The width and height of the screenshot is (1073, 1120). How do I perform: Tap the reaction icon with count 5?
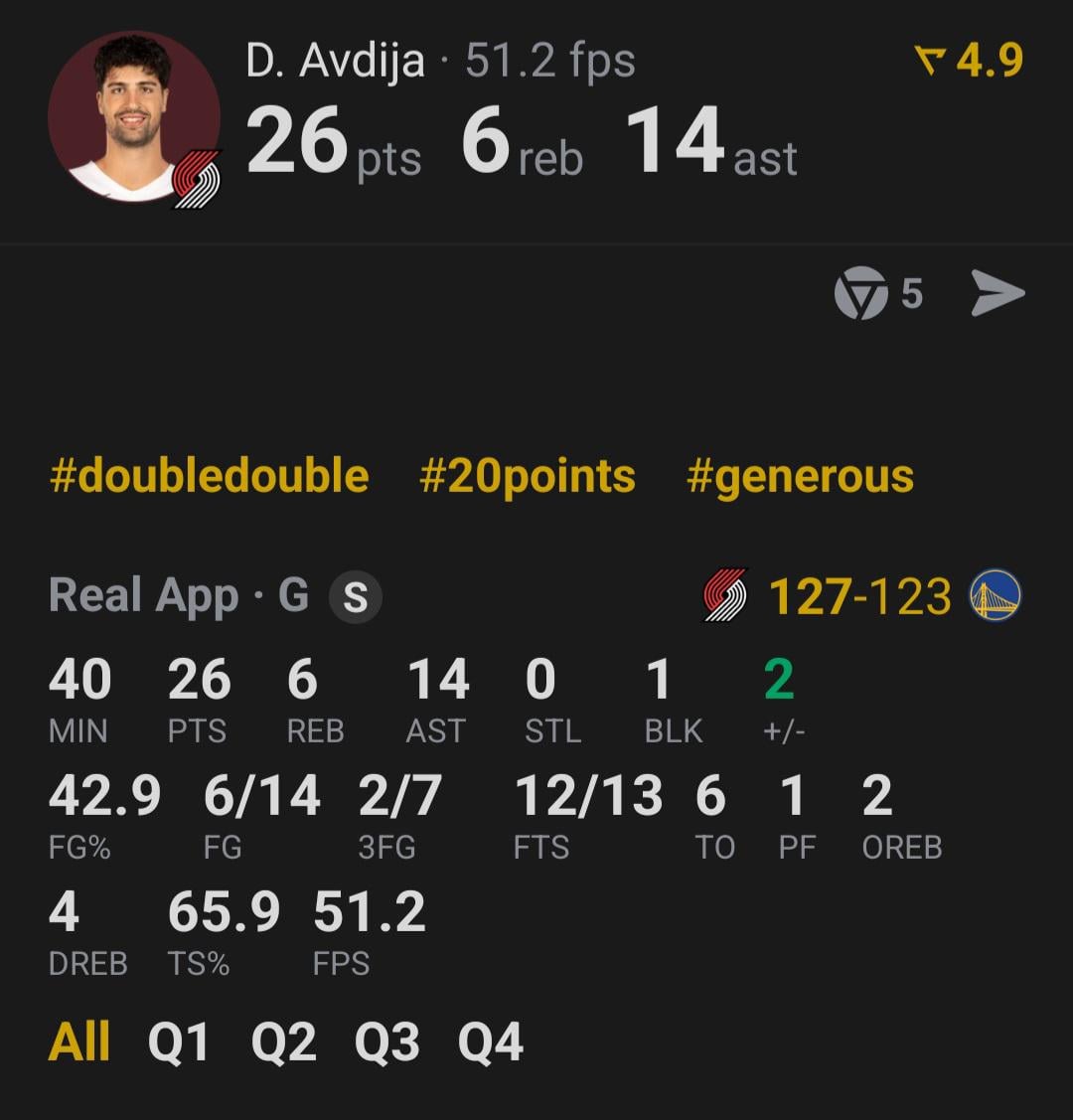coord(860,294)
